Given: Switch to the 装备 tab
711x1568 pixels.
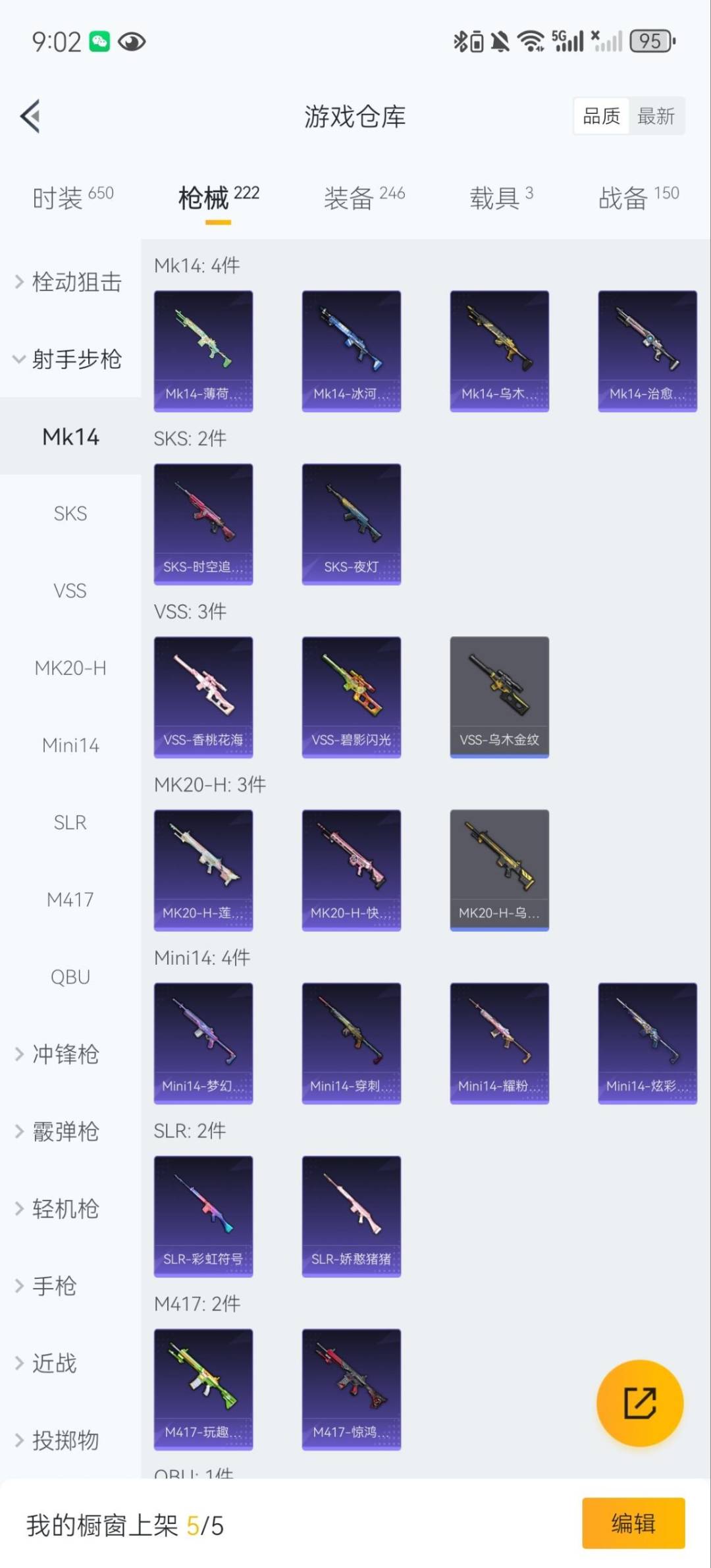Looking at the screenshot, I should (363, 197).
